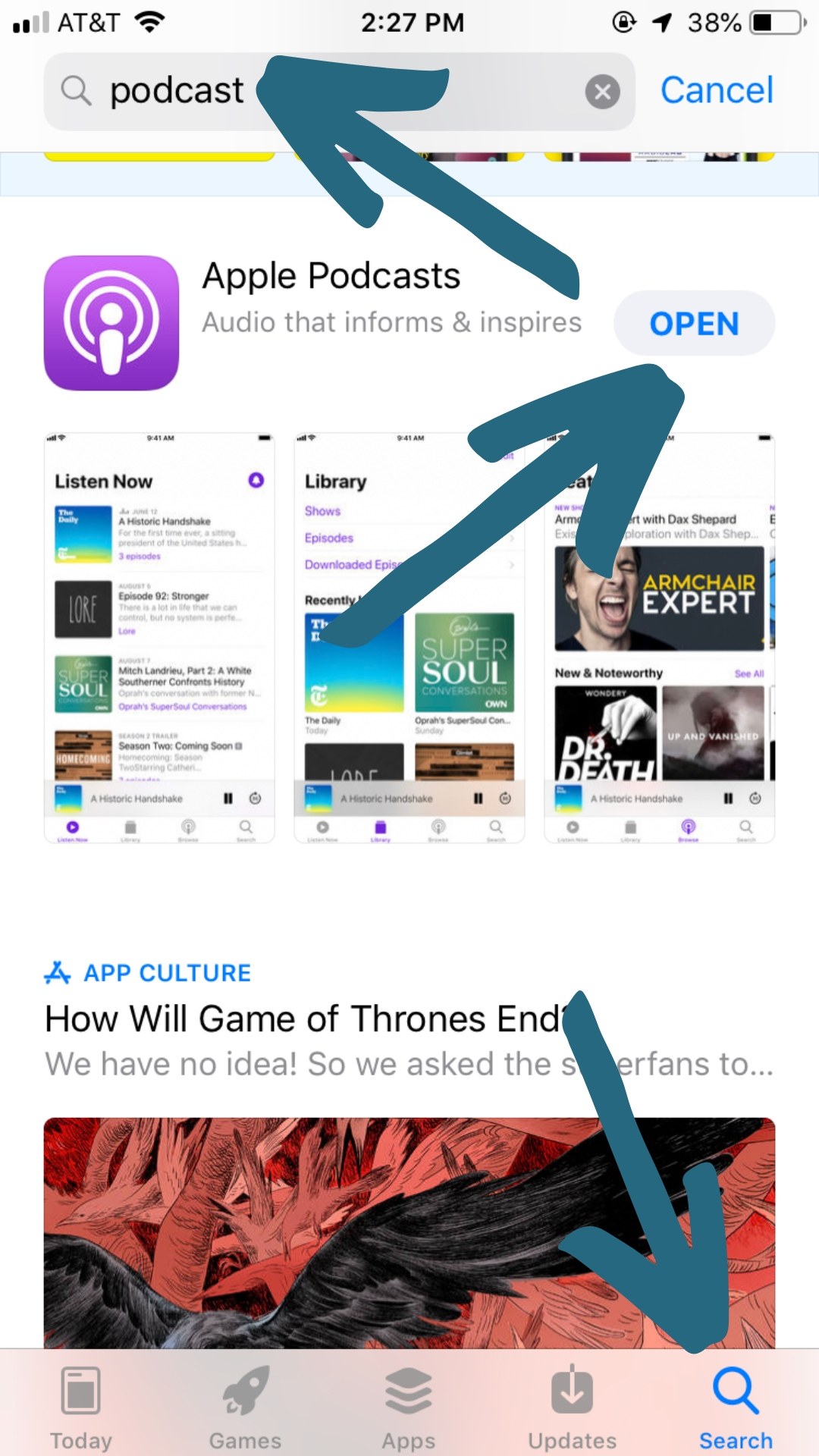Select the Search tab
Viewport: 819px width, 1456px height.
click(736, 1407)
